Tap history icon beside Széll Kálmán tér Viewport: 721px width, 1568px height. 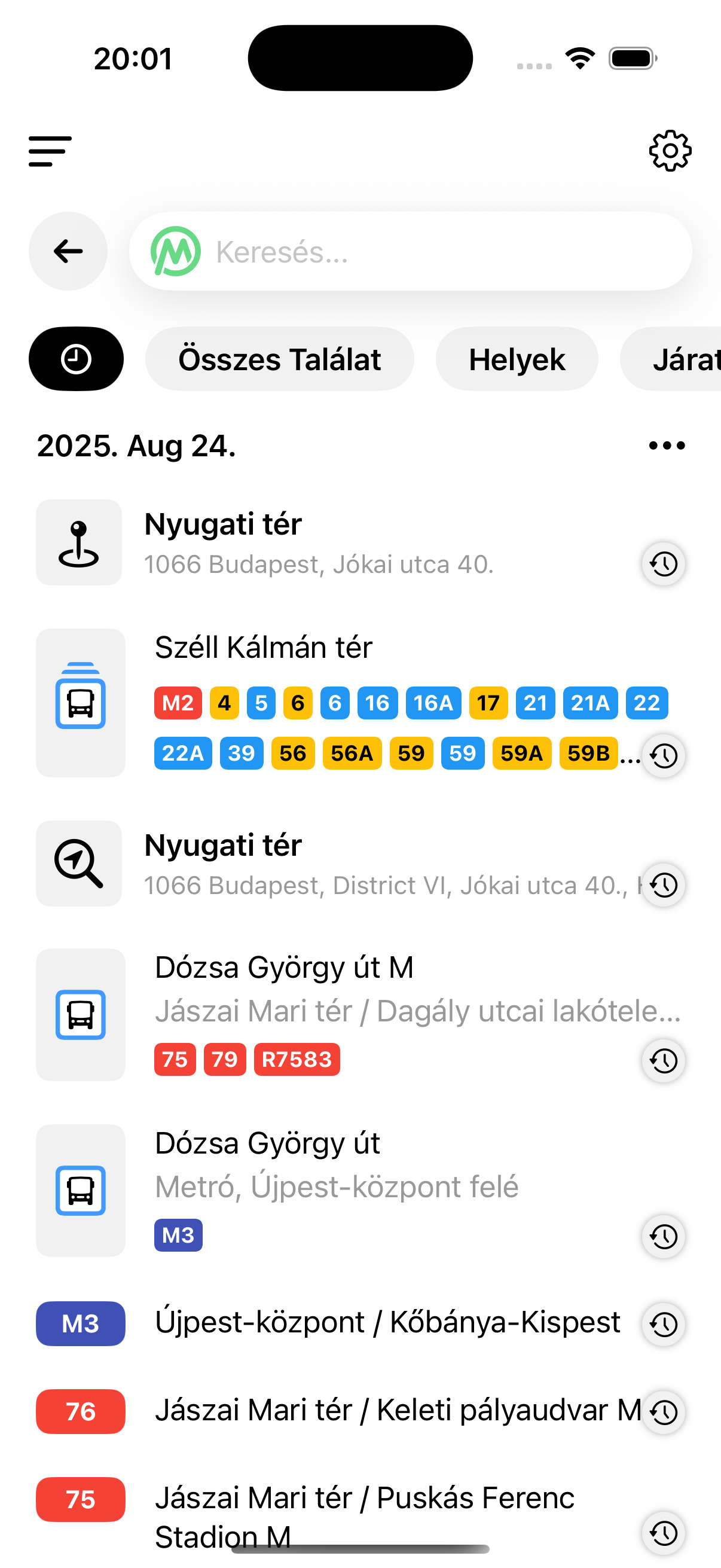pos(664,756)
